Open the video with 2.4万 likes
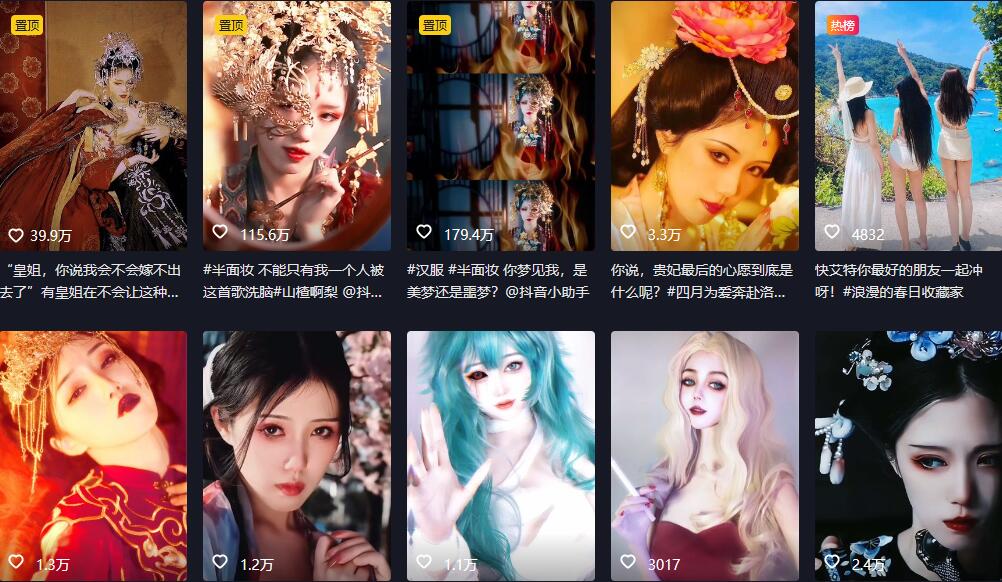Viewport: 1002px width, 582px height. click(908, 455)
